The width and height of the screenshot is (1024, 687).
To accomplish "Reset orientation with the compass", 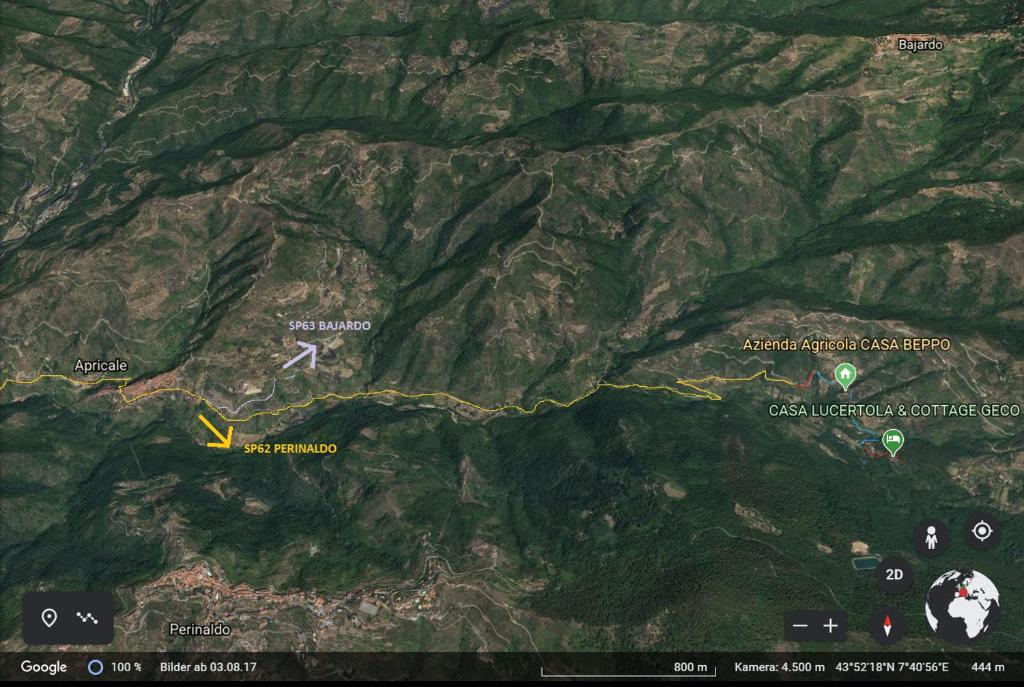I will [x=887, y=626].
